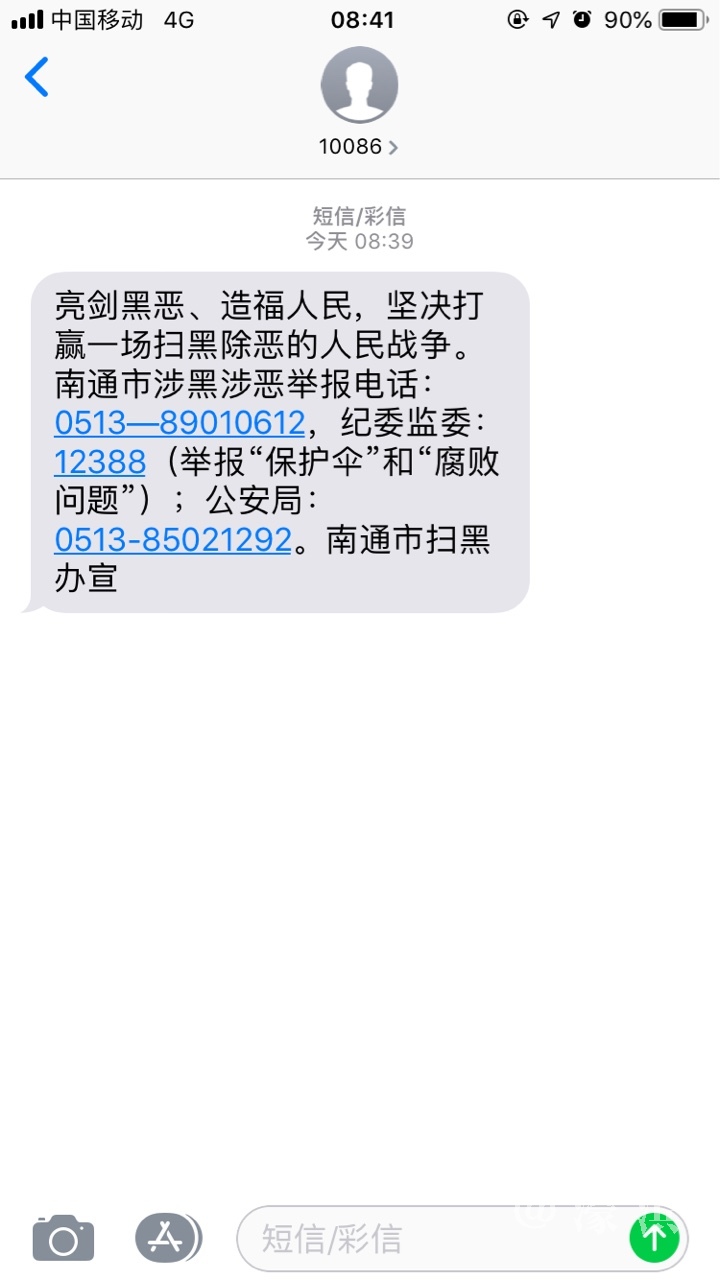This screenshot has width=720, height=1280.
Task: Go back to the messages list
Action: [37, 77]
